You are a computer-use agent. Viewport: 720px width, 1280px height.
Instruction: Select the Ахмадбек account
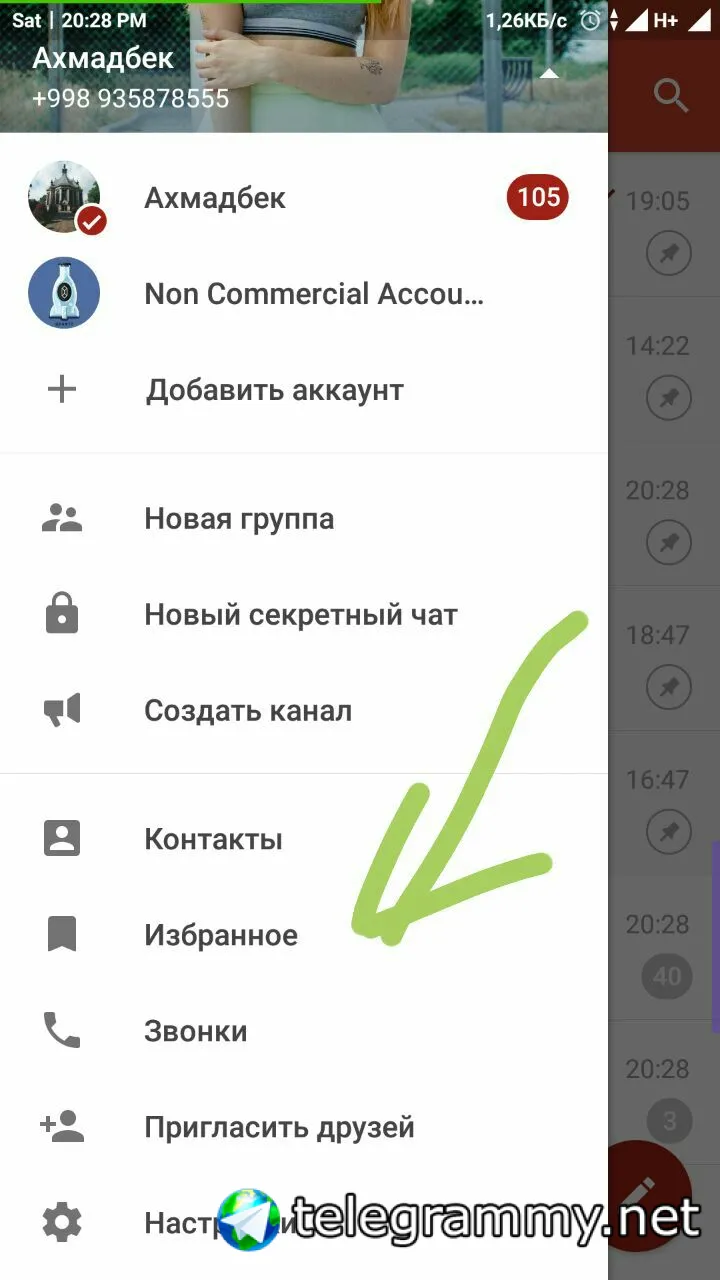pyautogui.click(x=215, y=198)
